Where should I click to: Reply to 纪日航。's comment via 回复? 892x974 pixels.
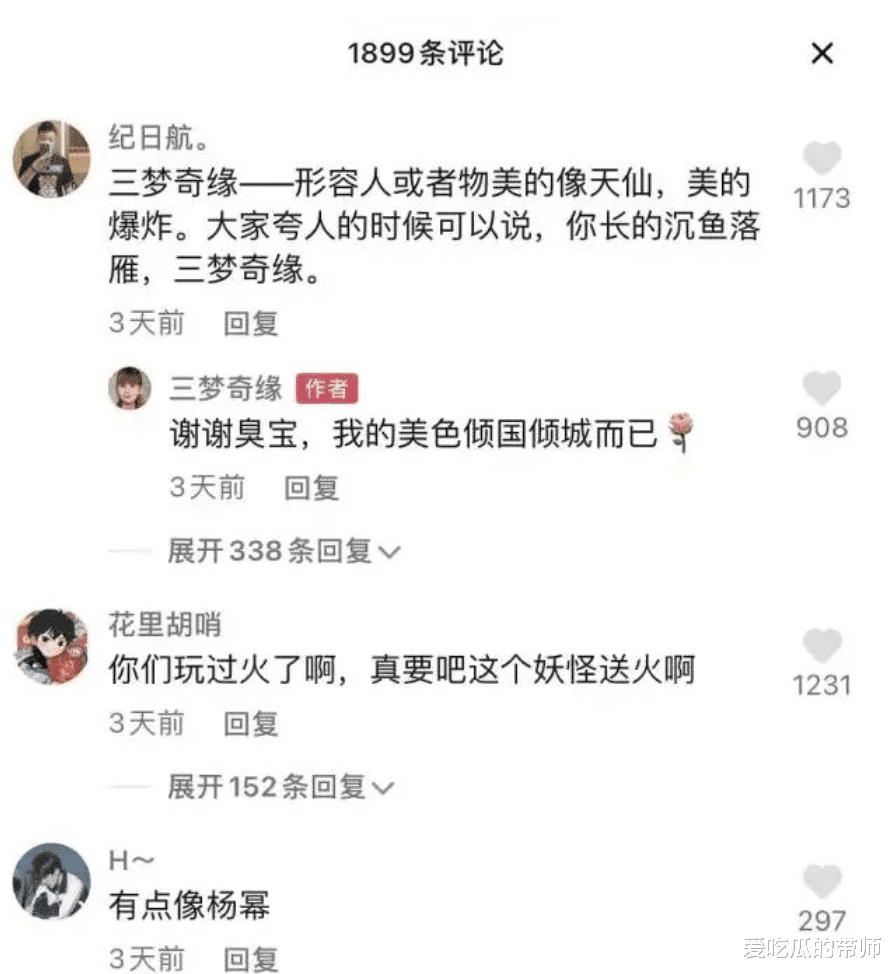pyautogui.click(x=248, y=323)
